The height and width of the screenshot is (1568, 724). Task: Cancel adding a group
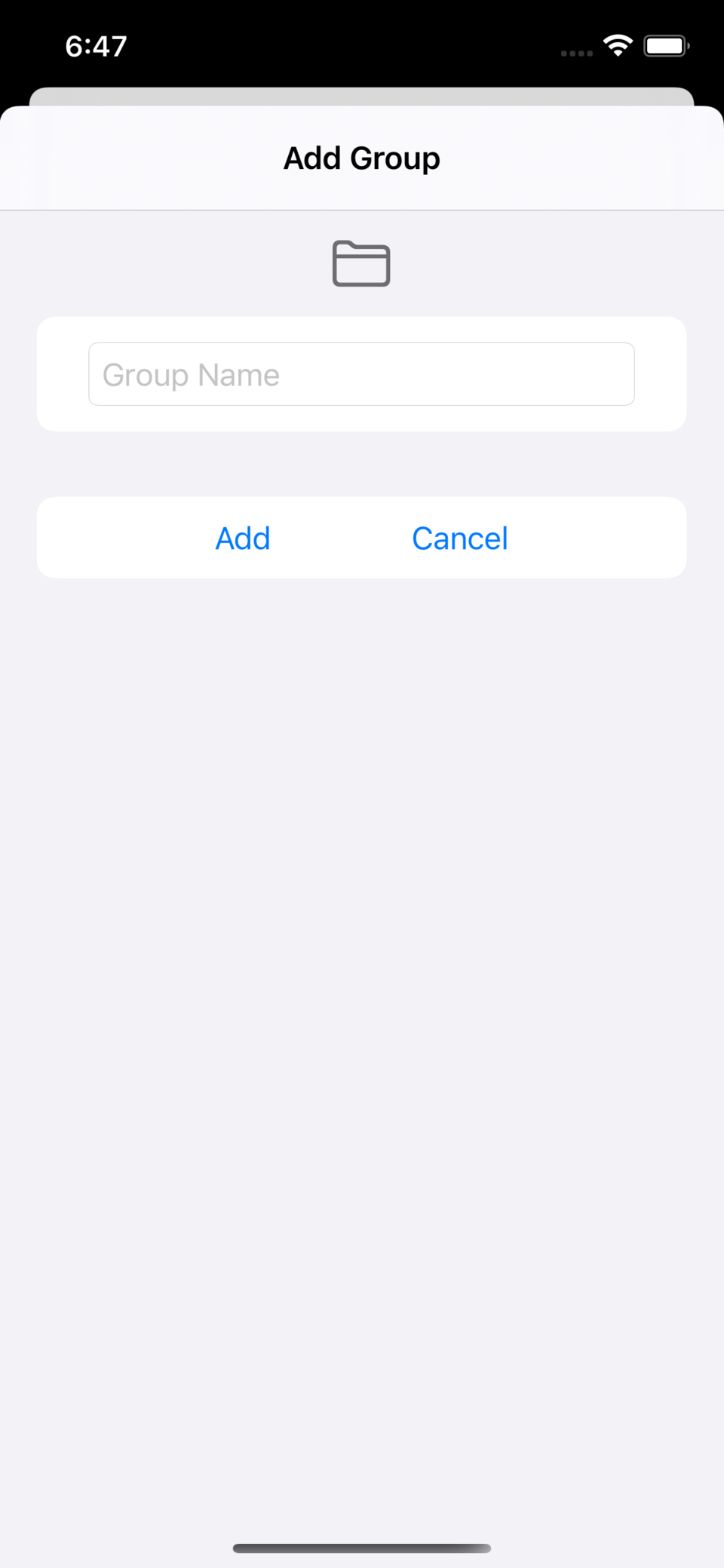point(459,539)
